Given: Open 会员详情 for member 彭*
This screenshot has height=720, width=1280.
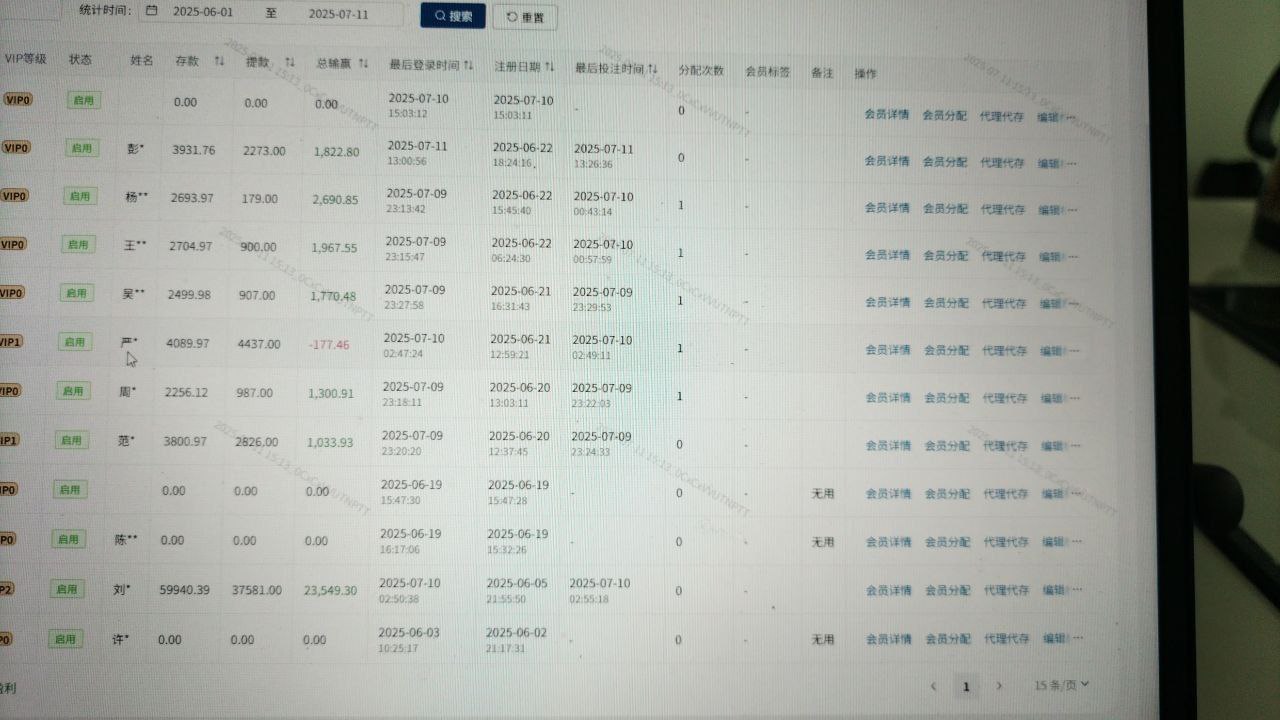Looking at the screenshot, I should click(887, 161).
